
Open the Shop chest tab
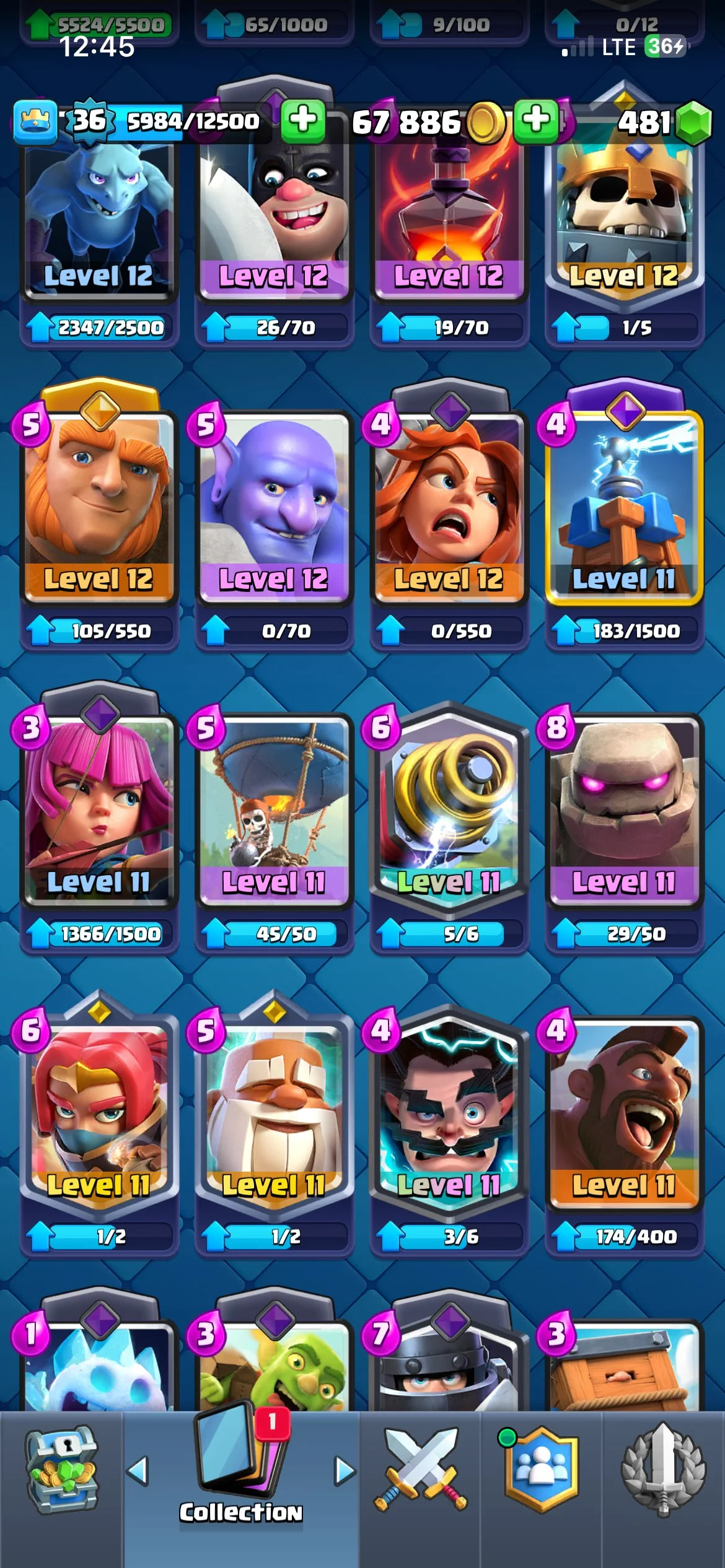tap(61, 1471)
